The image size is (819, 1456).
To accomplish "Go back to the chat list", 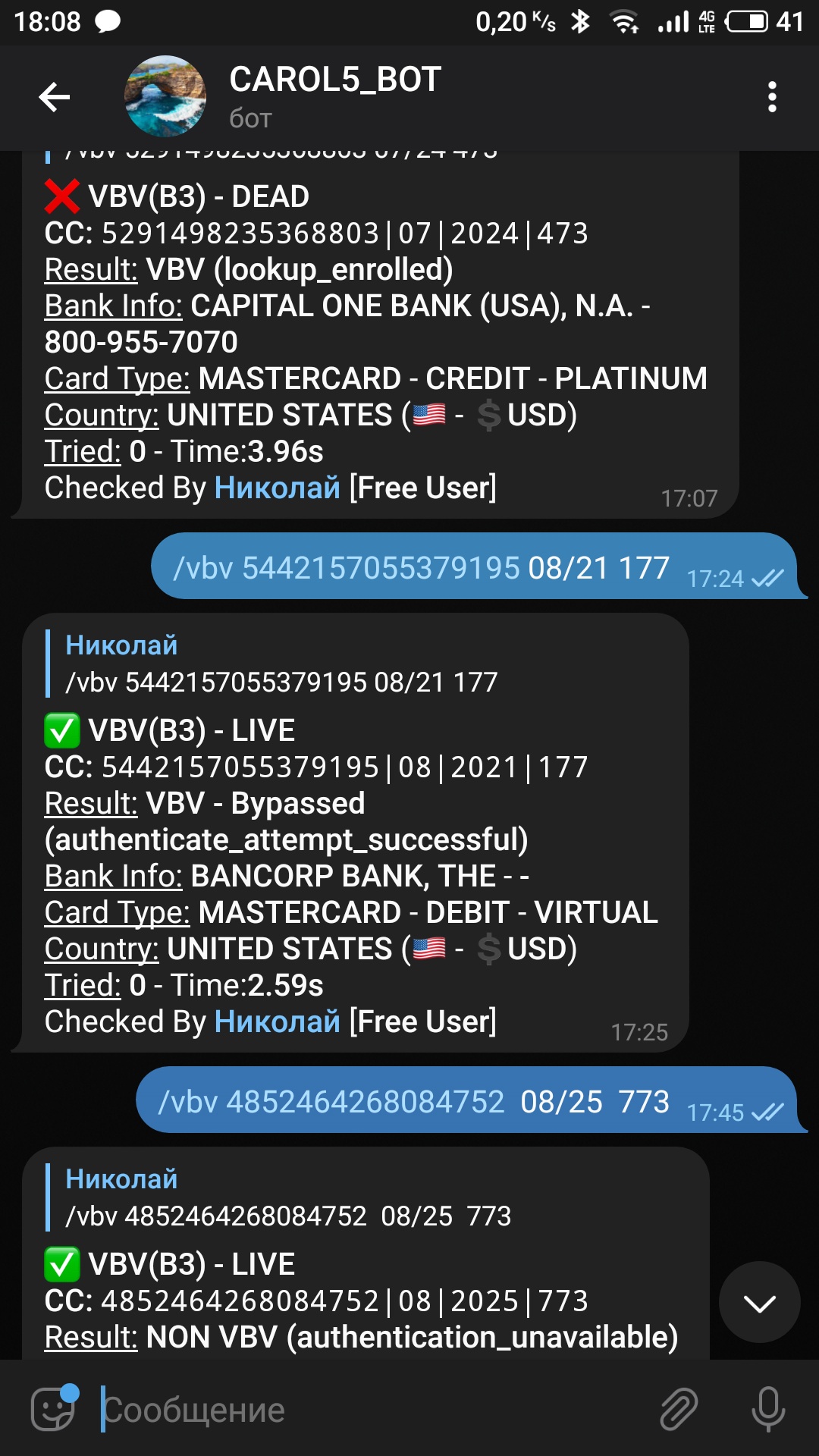I will 55,97.
